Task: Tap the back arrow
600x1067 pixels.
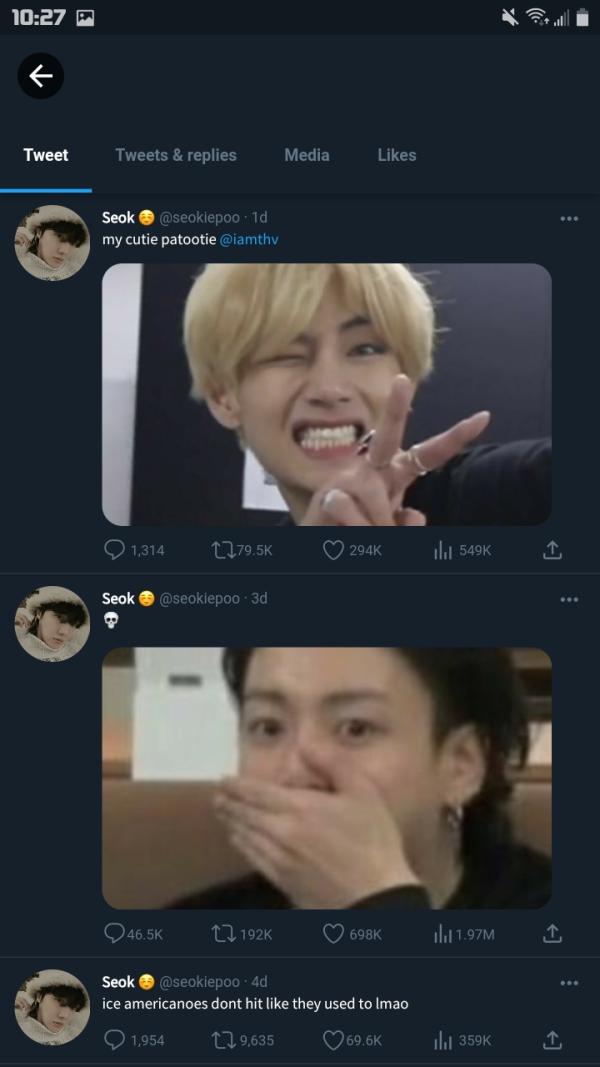Action: 40,75
